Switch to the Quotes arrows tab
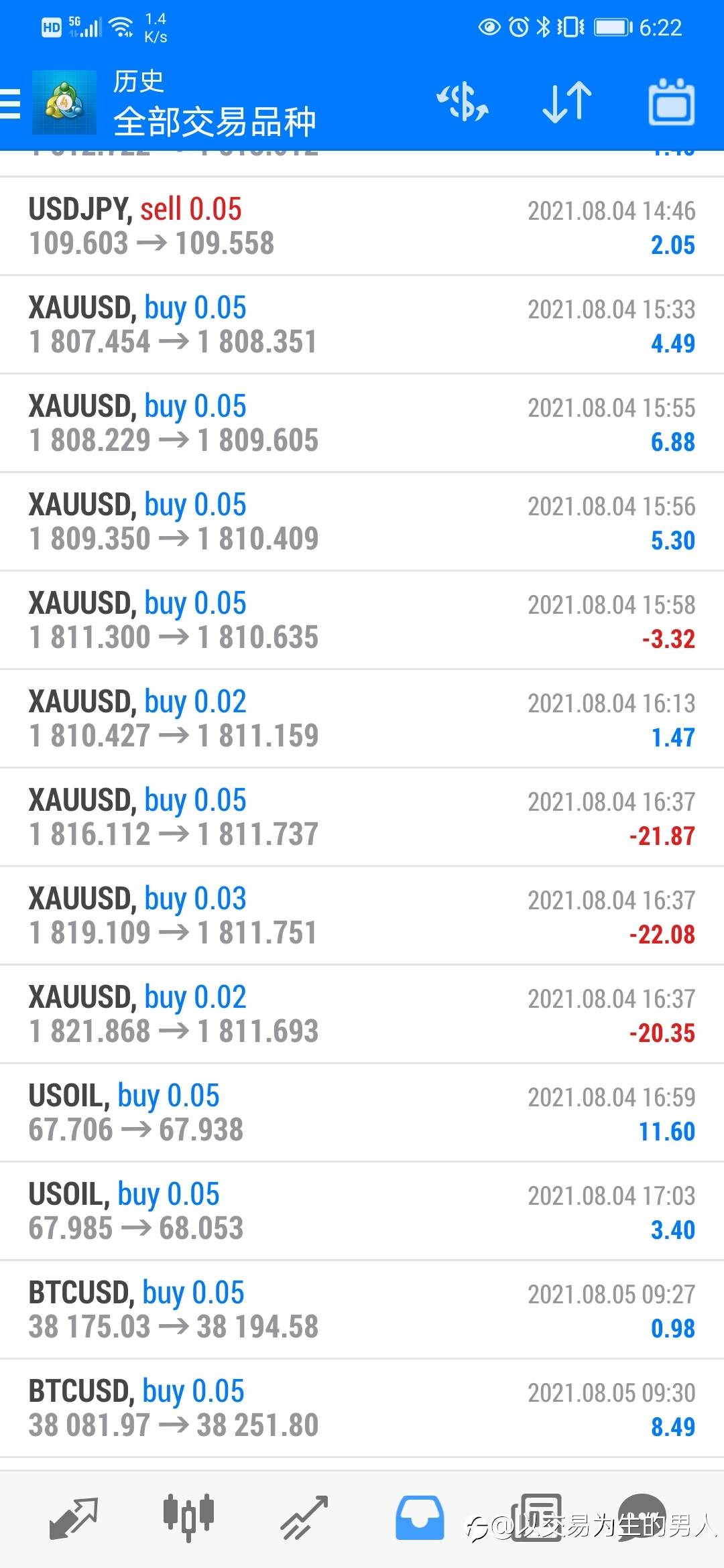 tap(74, 1518)
